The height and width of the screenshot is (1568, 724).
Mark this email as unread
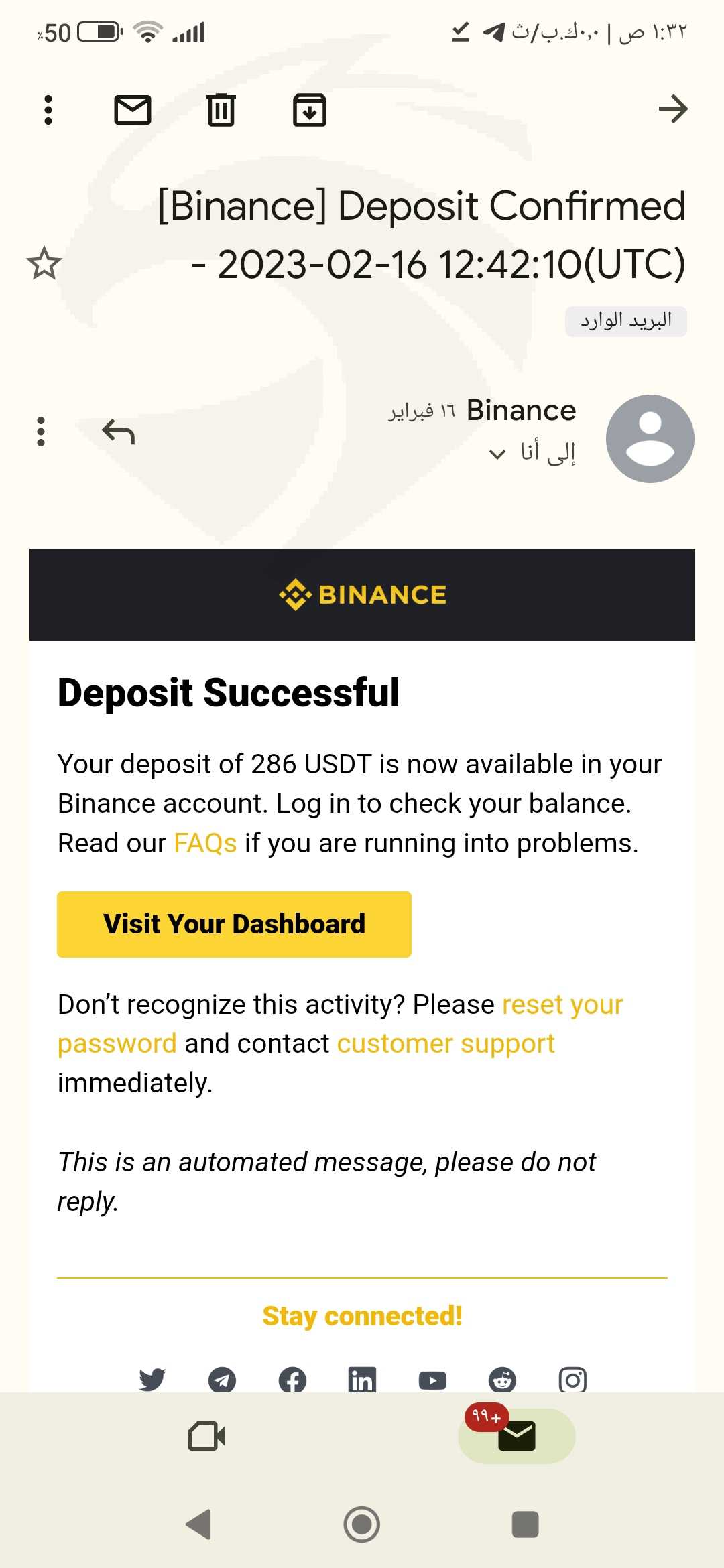click(x=133, y=110)
